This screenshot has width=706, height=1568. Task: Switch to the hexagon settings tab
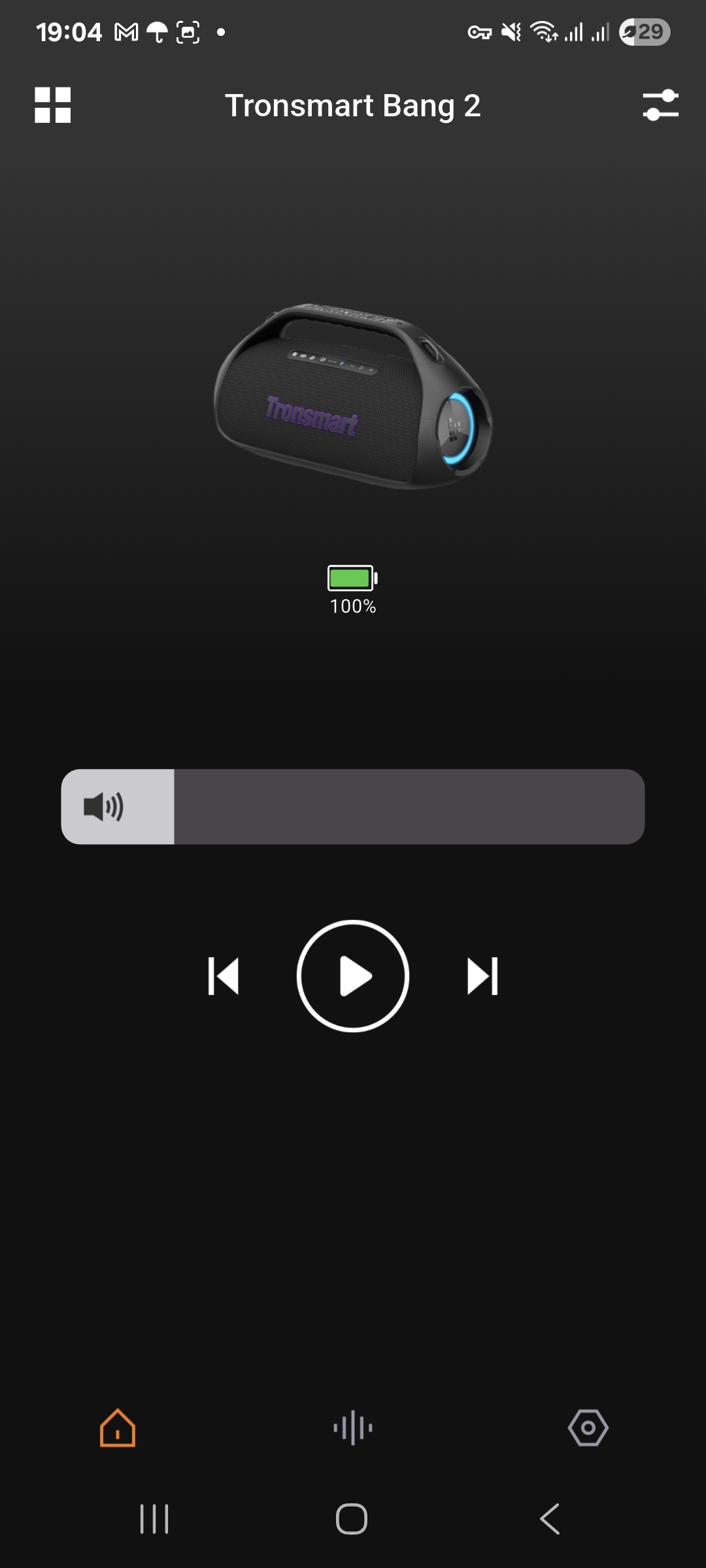click(588, 1428)
